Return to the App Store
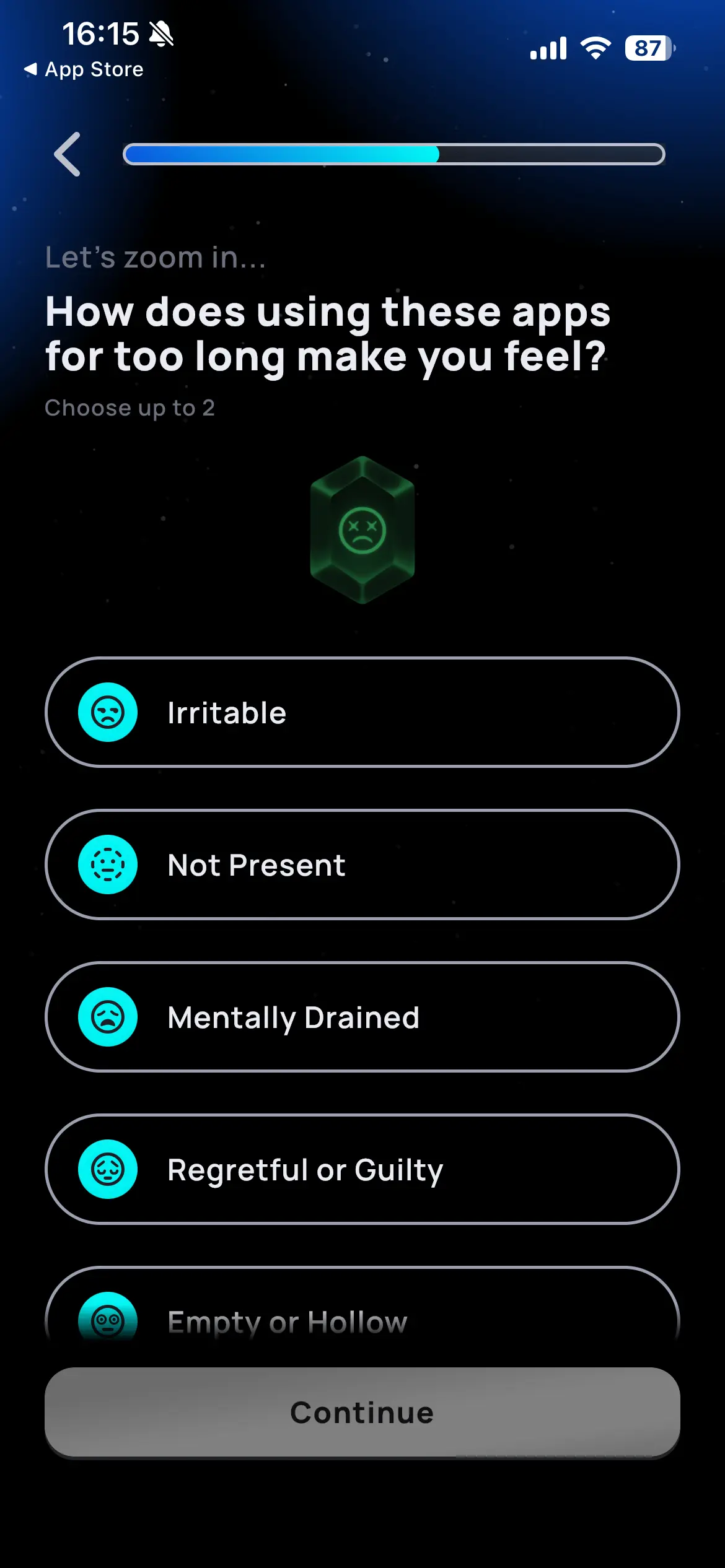725x1568 pixels. tap(84, 69)
